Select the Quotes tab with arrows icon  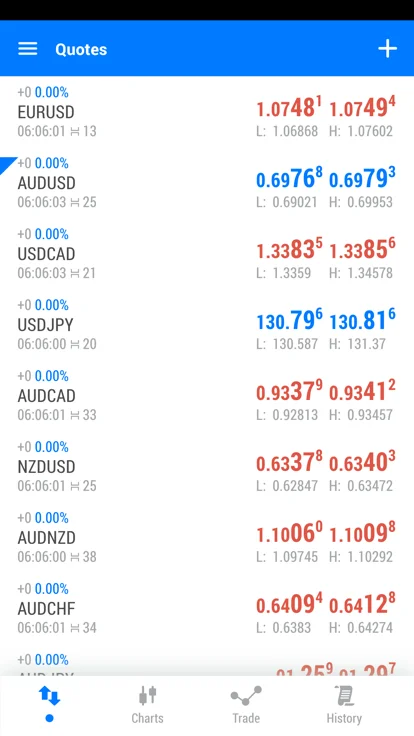click(x=49, y=704)
